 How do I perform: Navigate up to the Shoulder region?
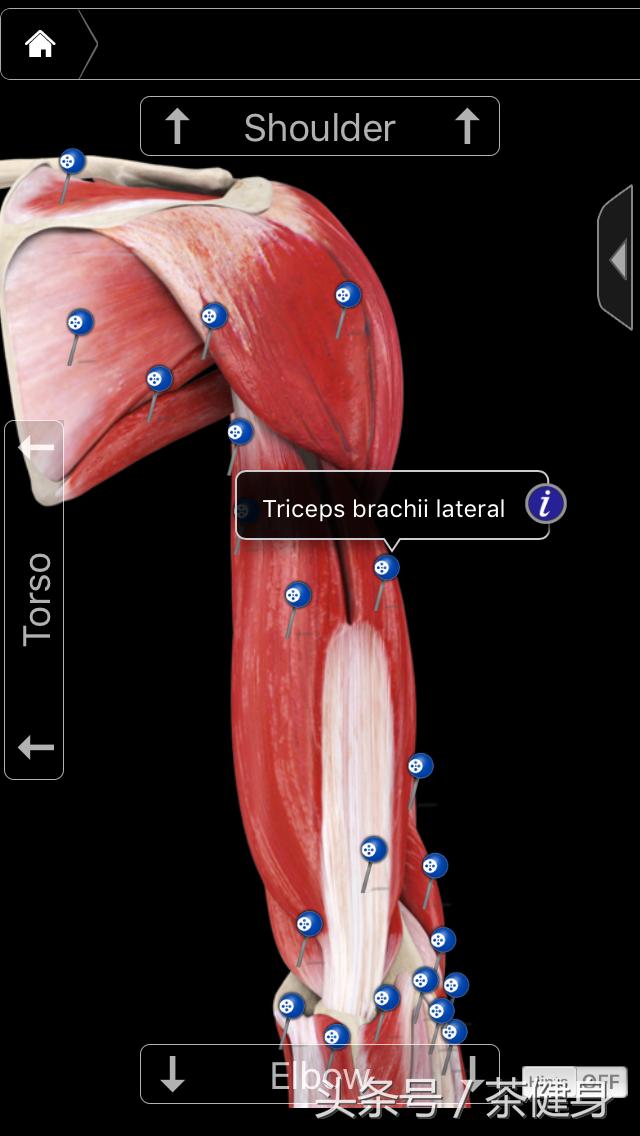click(x=320, y=127)
